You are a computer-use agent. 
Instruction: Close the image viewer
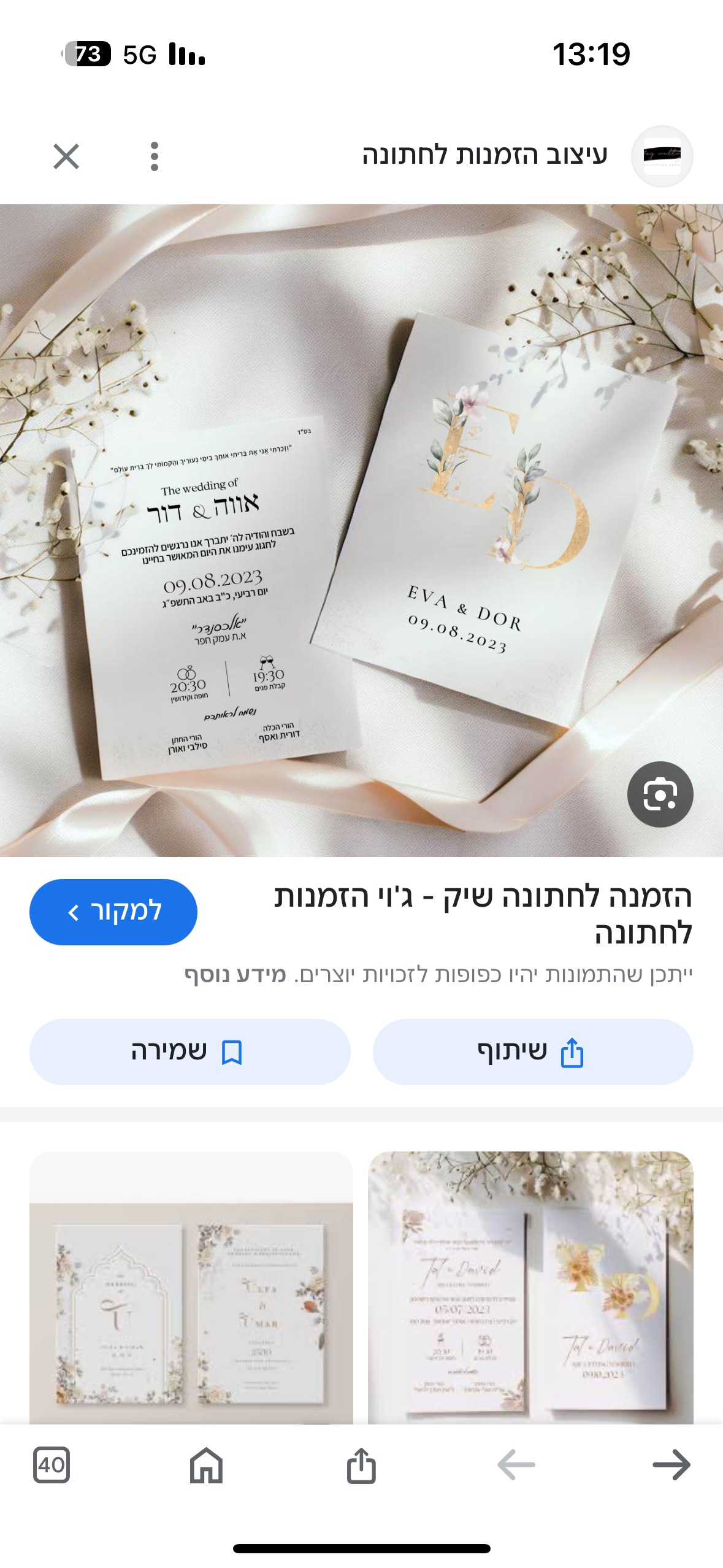click(66, 156)
